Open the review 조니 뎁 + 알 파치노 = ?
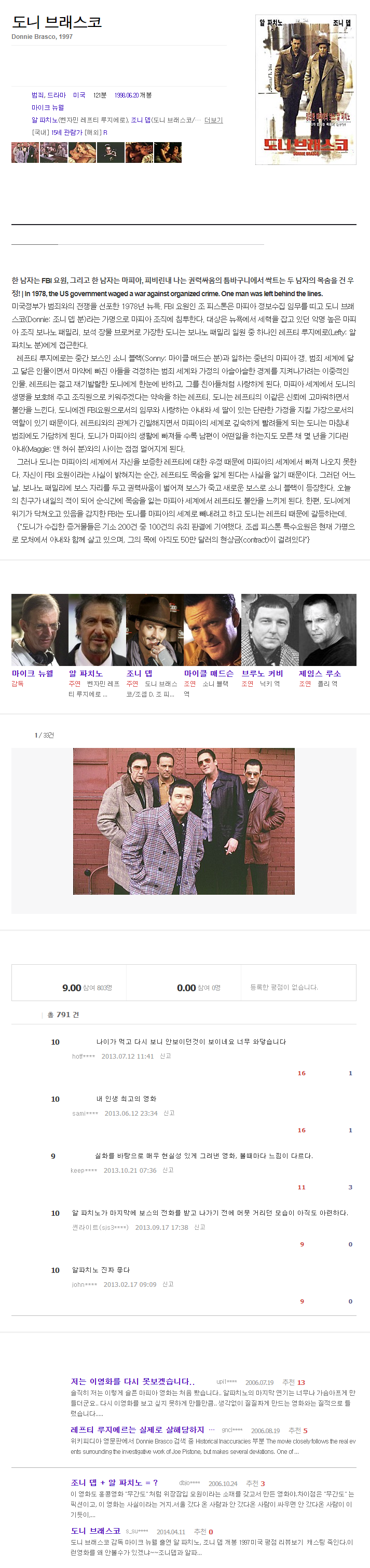The image size is (370, 1568). (114, 1482)
